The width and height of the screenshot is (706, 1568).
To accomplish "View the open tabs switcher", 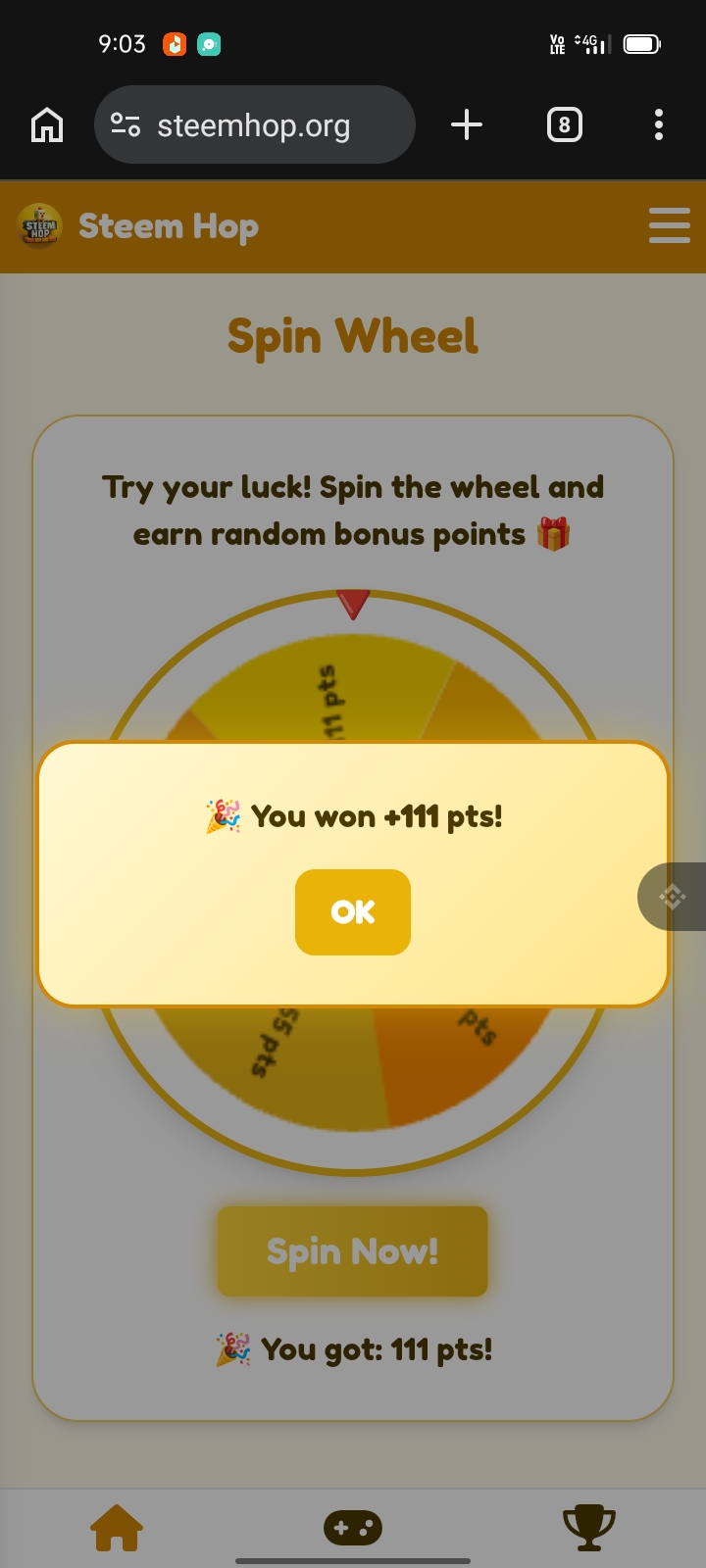I will click(x=564, y=124).
